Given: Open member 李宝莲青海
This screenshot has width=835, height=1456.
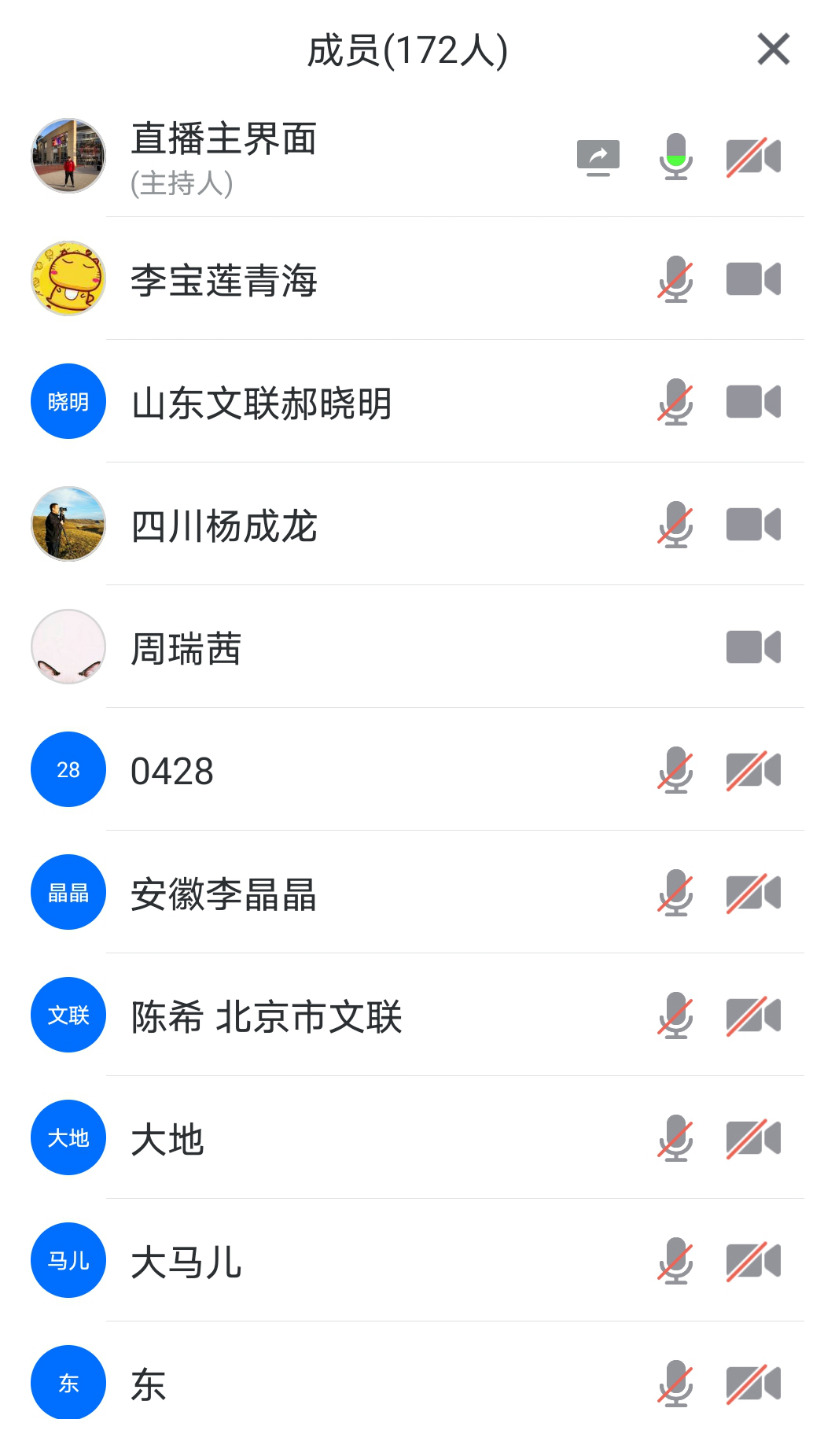Looking at the screenshot, I should click(224, 280).
